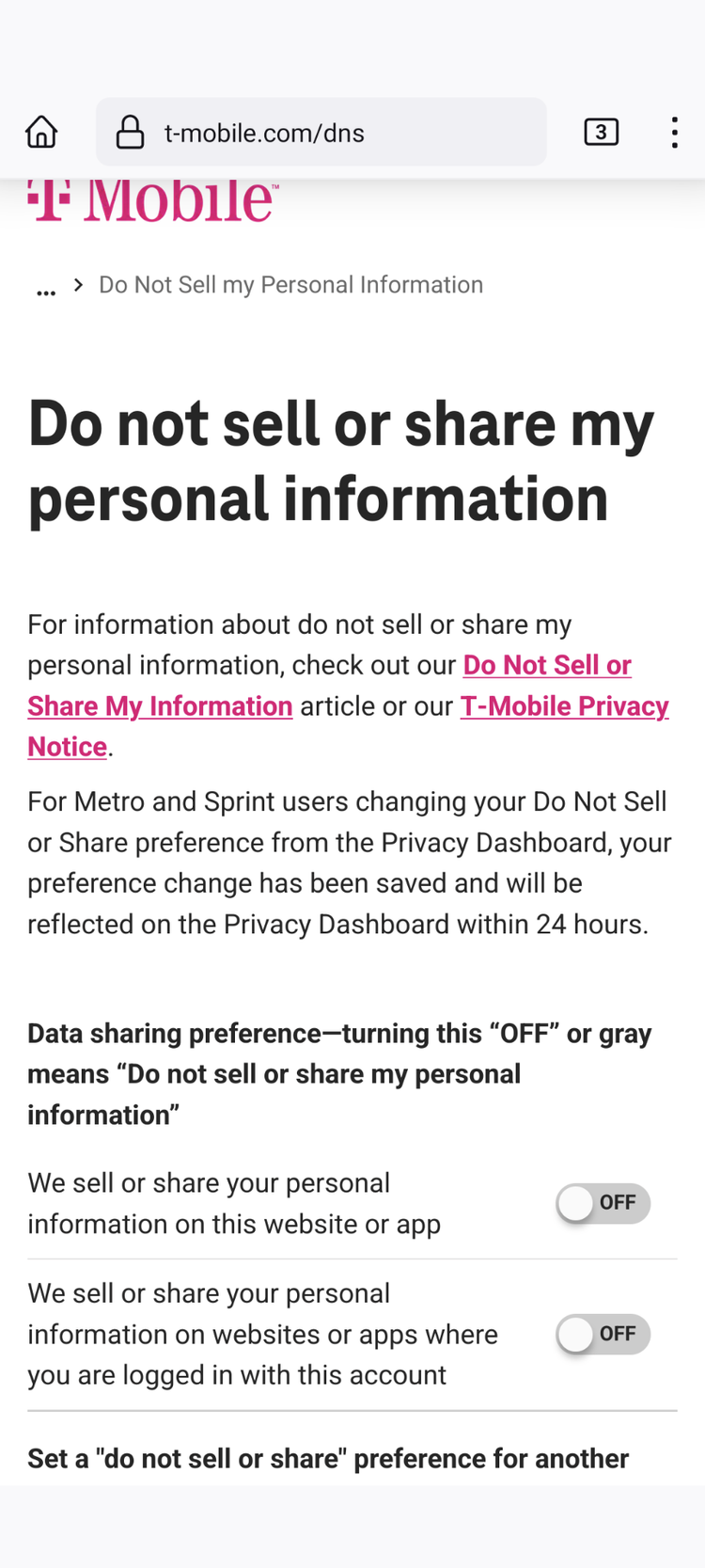Open the tab switcher showing 3 tabs
This screenshot has width=705, height=1568.
(x=602, y=132)
